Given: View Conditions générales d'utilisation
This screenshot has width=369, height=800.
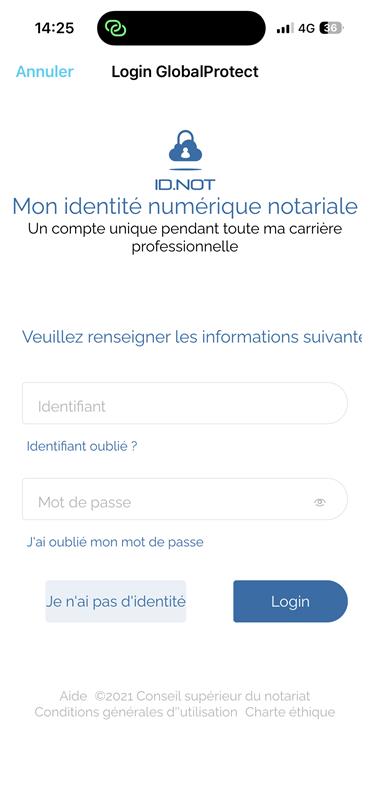Looking at the screenshot, I should 136,712.
